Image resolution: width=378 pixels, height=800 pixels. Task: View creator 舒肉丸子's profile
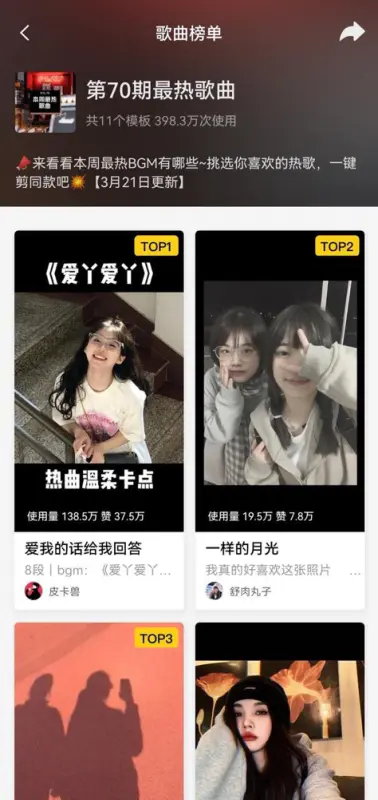point(239,591)
